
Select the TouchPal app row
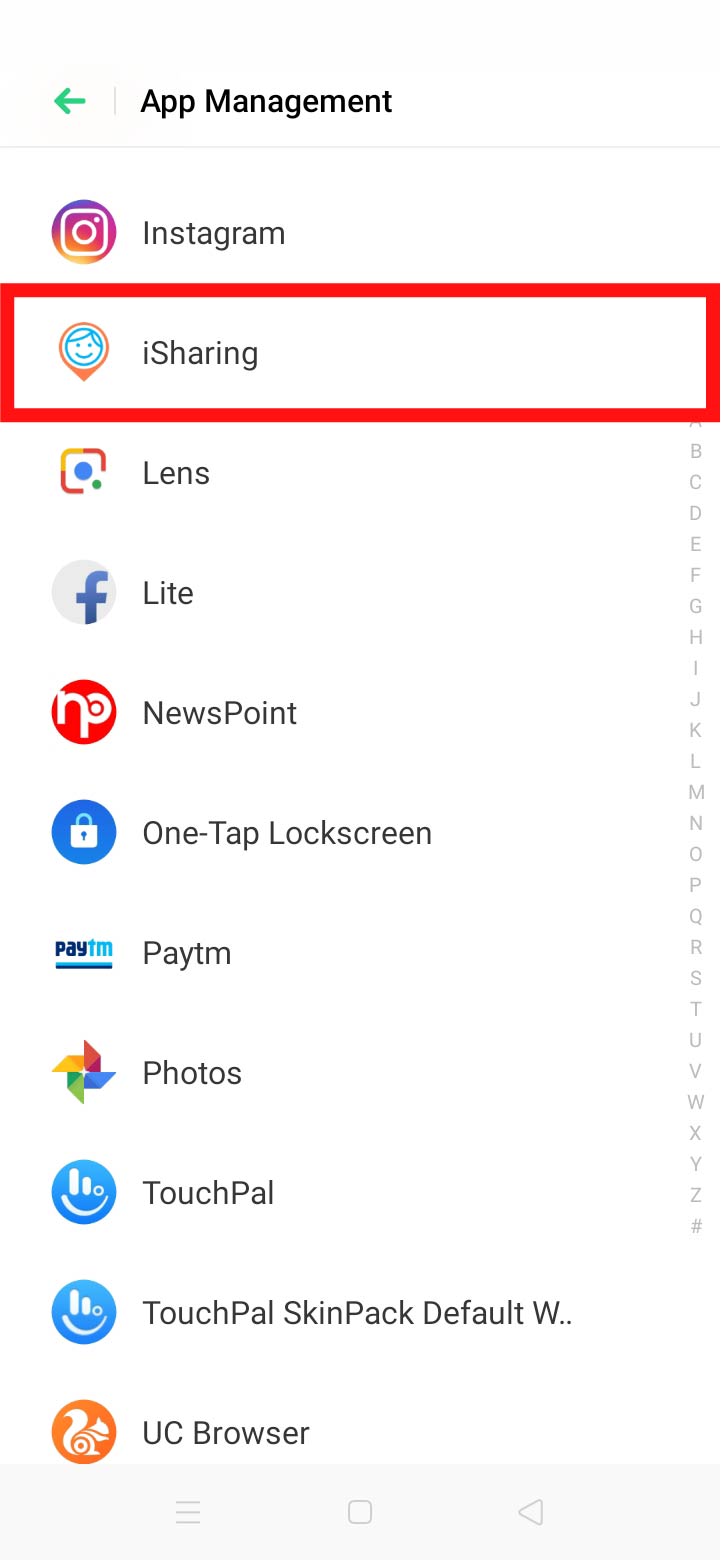(x=360, y=1193)
